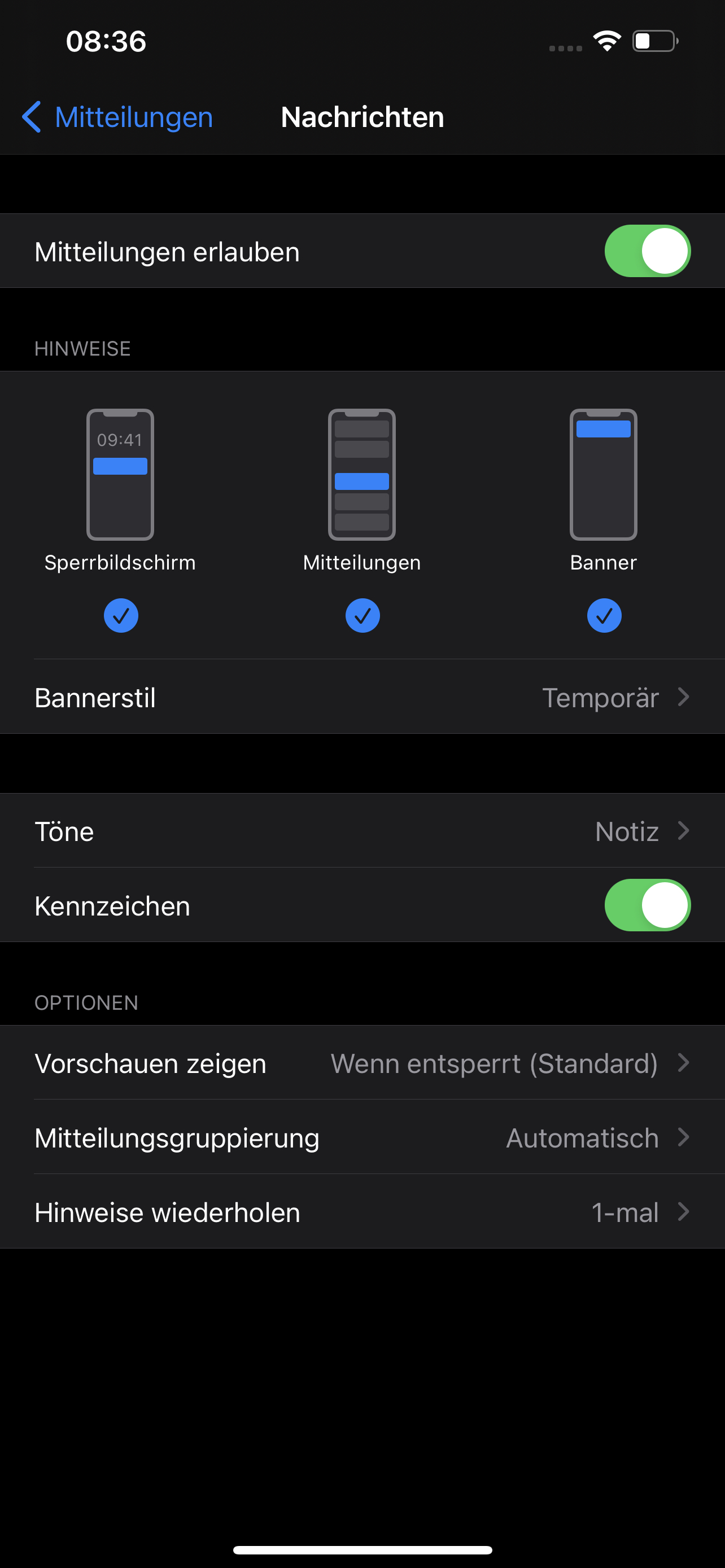This screenshot has height=1568, width=725.
Task: Open Mitteilungsgruppierung settings
Action: coord(362,1138)
